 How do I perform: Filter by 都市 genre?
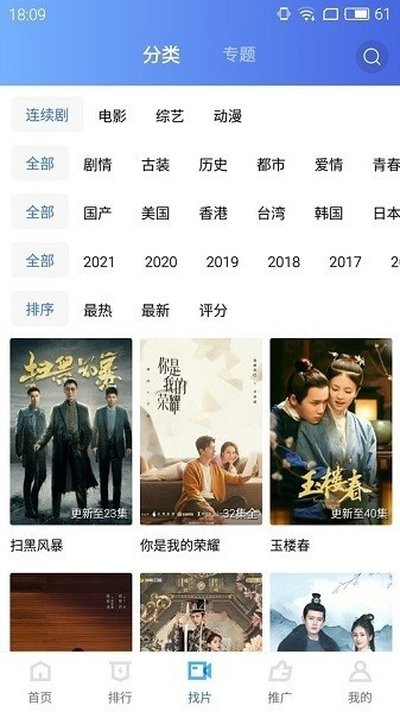tap(271, 164)
